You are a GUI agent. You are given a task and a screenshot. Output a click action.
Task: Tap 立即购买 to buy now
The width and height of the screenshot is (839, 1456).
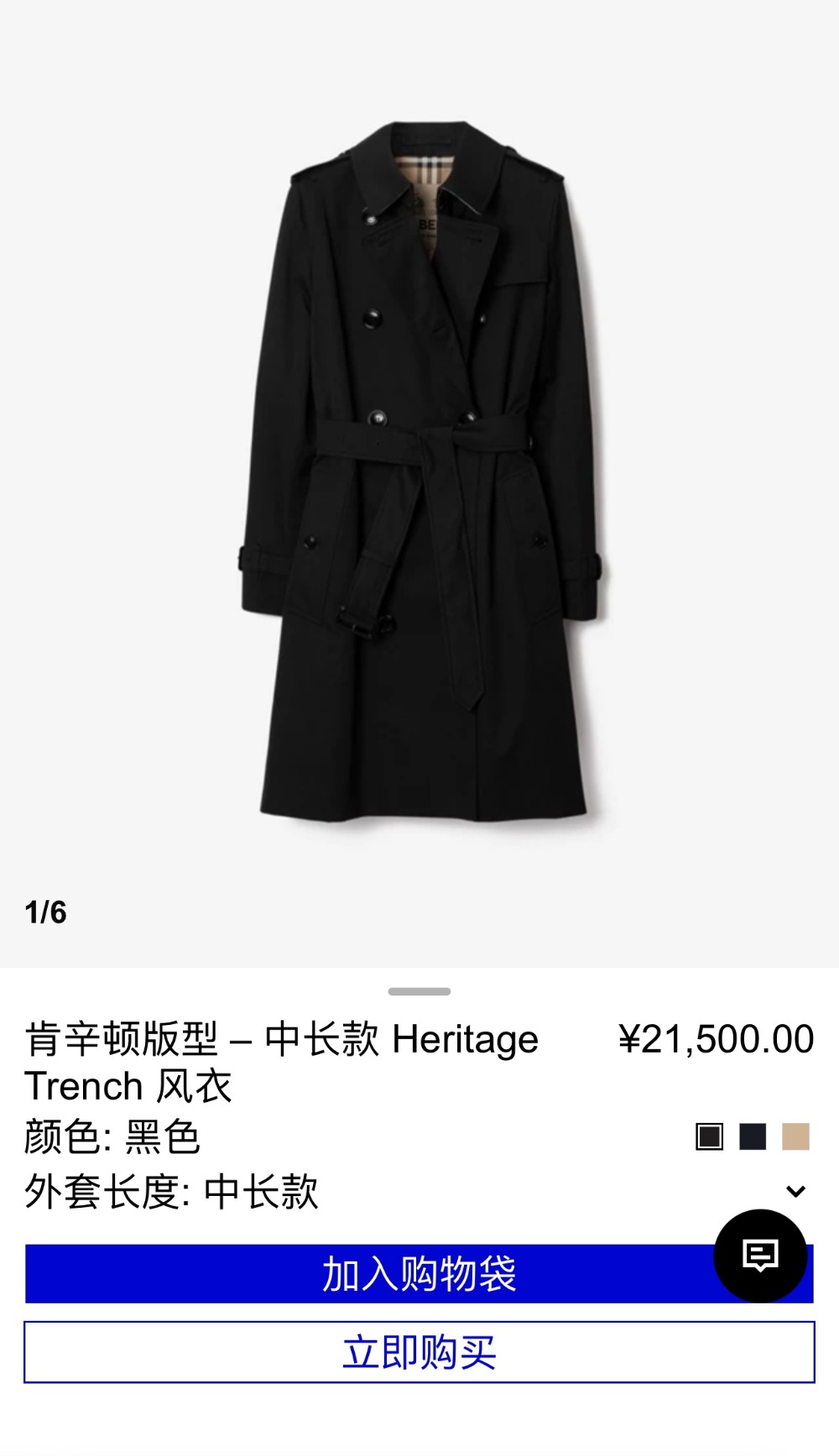[x=419, y=1352]
